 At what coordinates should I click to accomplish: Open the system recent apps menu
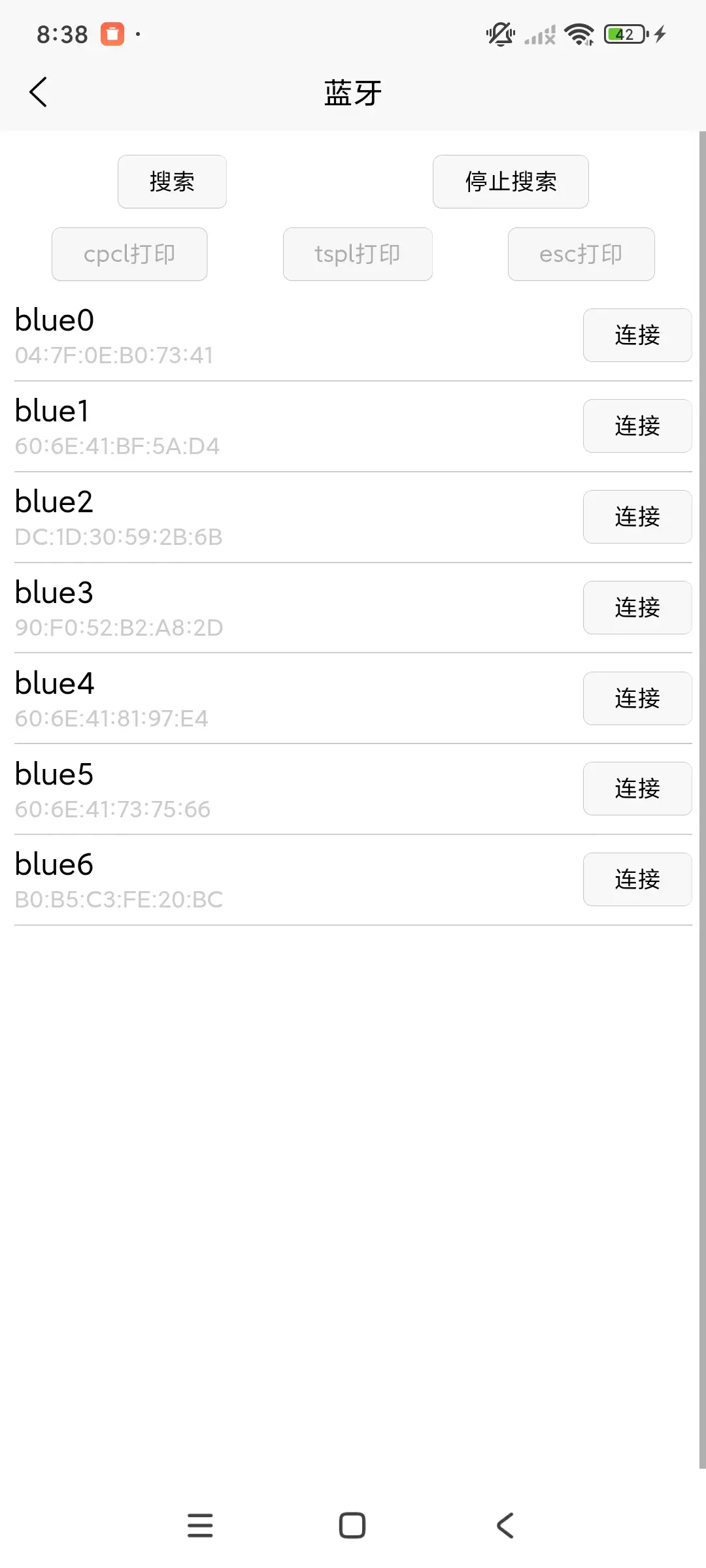pyautogui.click(x=200, y=1526)
